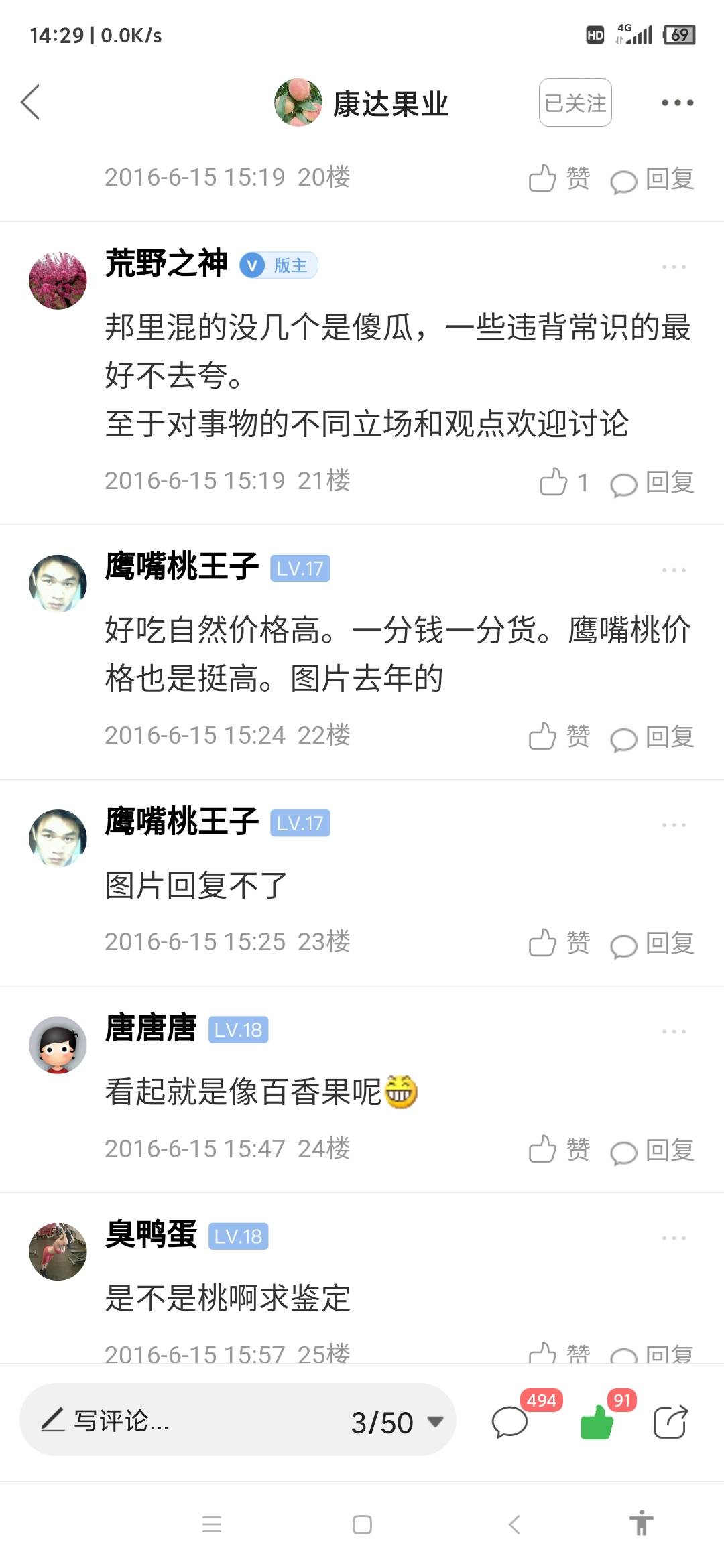Open more options on 唐唐唐's comment
The image size is (724, 1568).
tap(674, 1031)
